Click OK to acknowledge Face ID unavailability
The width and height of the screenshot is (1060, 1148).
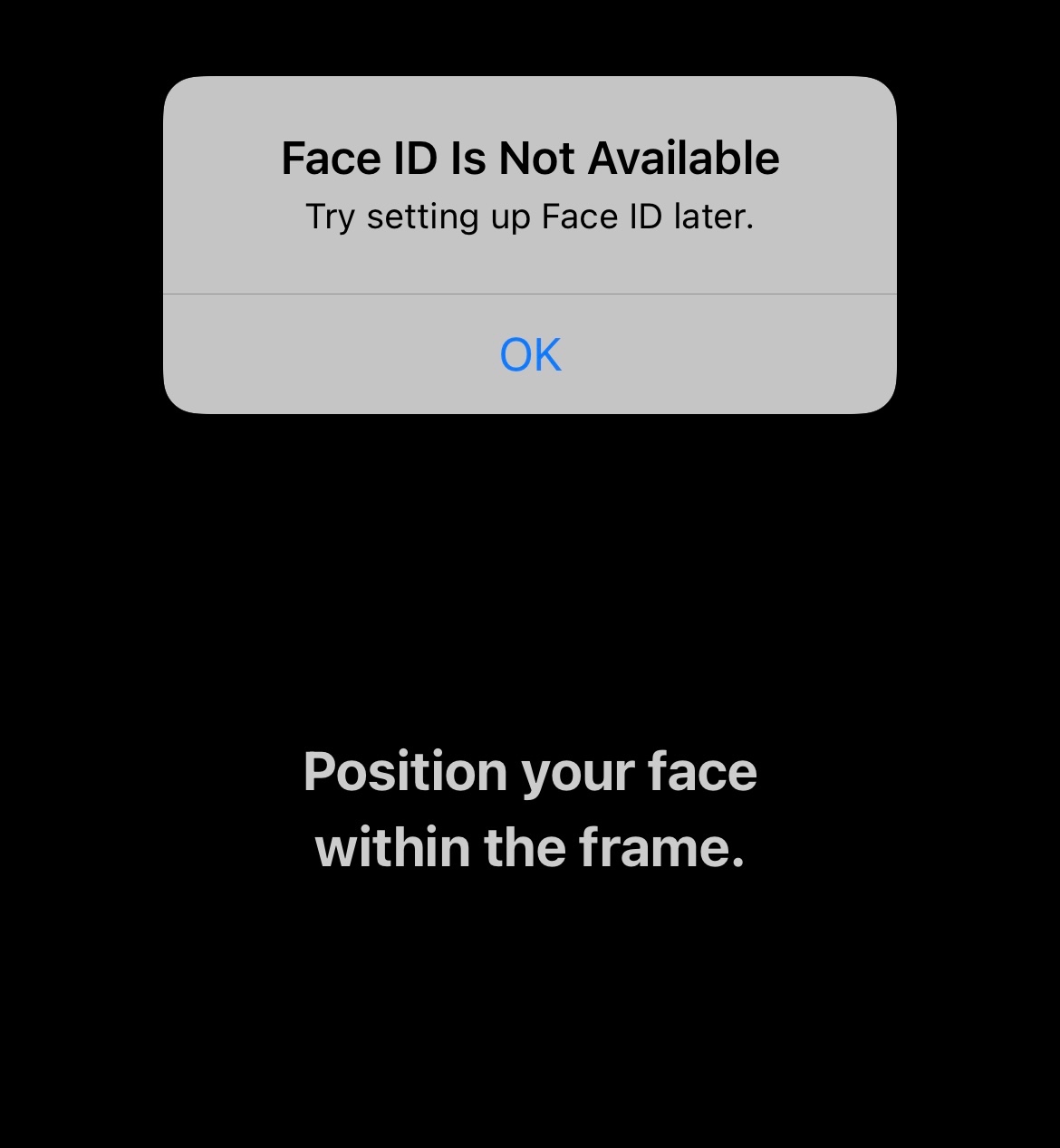tap(530, 354)
